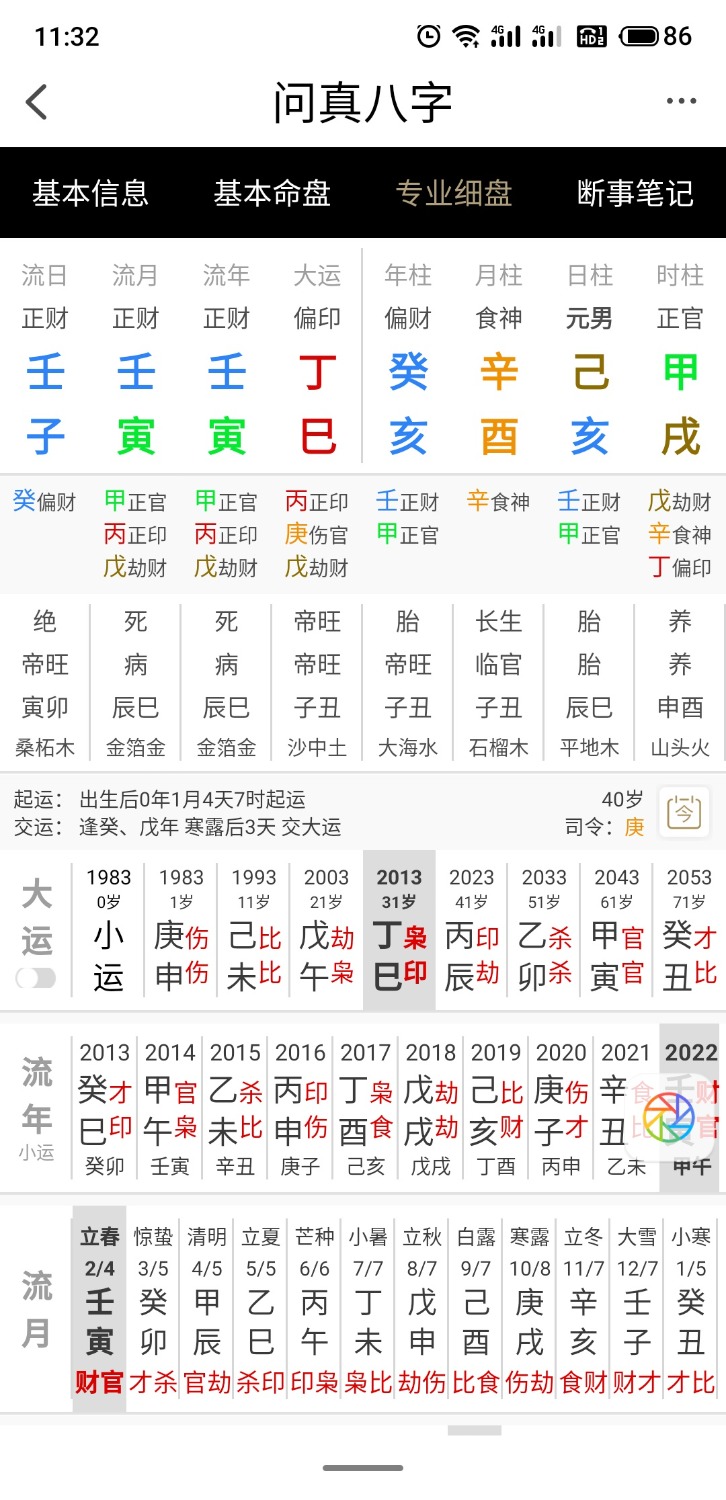Select the 小寒 1/5 癸丑 month
The width and height of the screenshot is (726, 1500).
(691, 1310)
